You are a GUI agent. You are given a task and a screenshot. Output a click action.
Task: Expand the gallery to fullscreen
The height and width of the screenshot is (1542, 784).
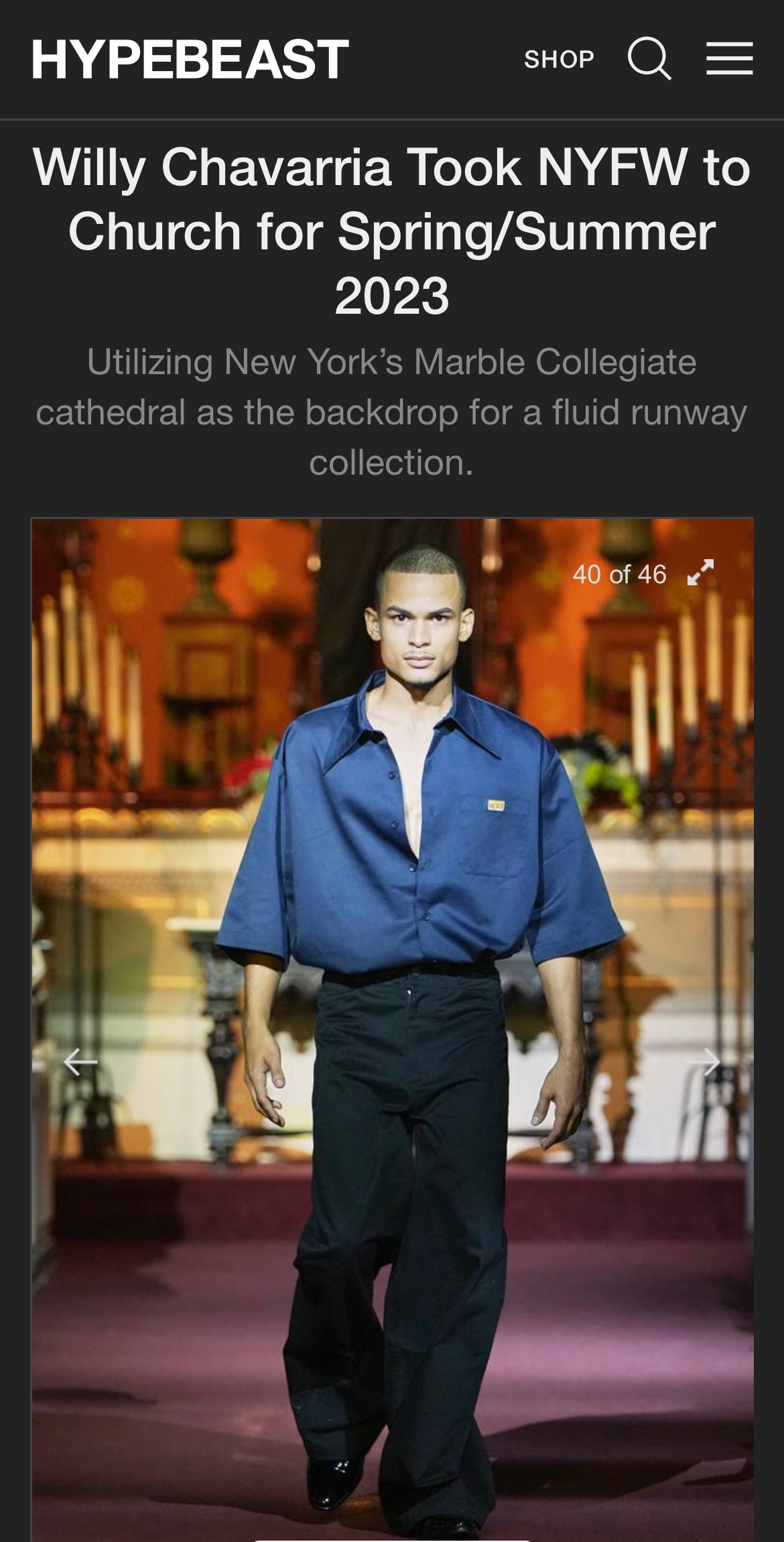tap(700, 573)
